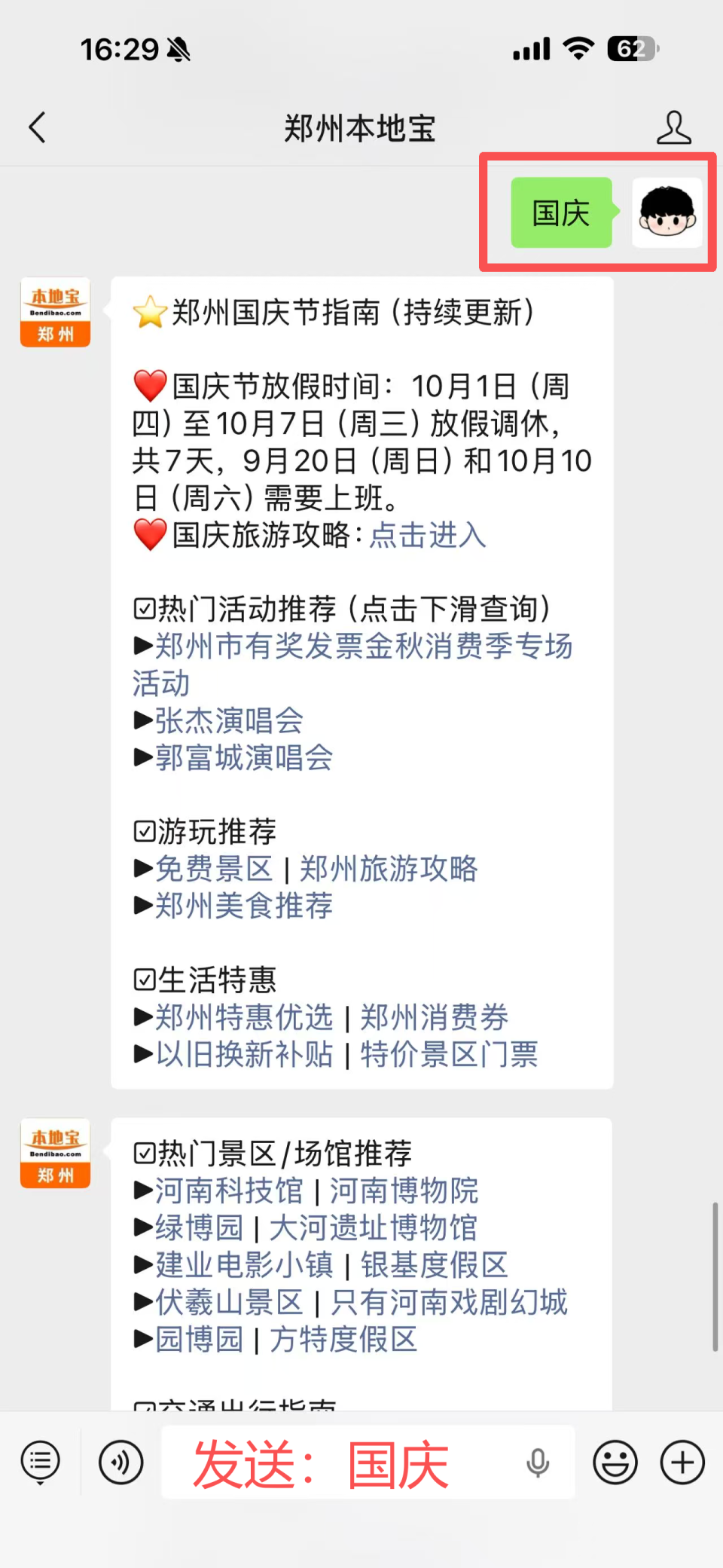The image size is (723, 1568).
Task: Open 郑州特惠优选 link
Action: [x=244, y=1017]
